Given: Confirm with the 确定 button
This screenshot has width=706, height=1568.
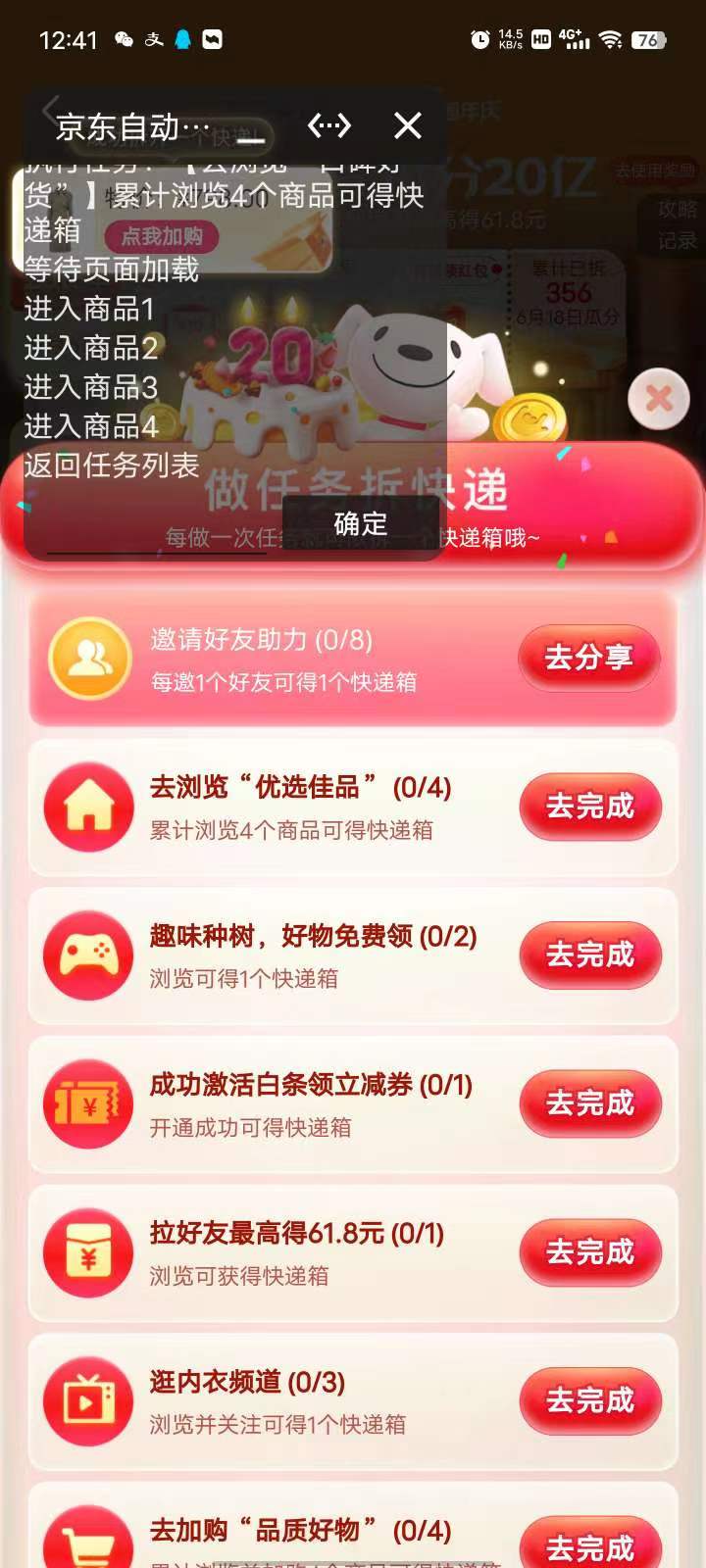Looking at the screenshot, I should (361, 524).
